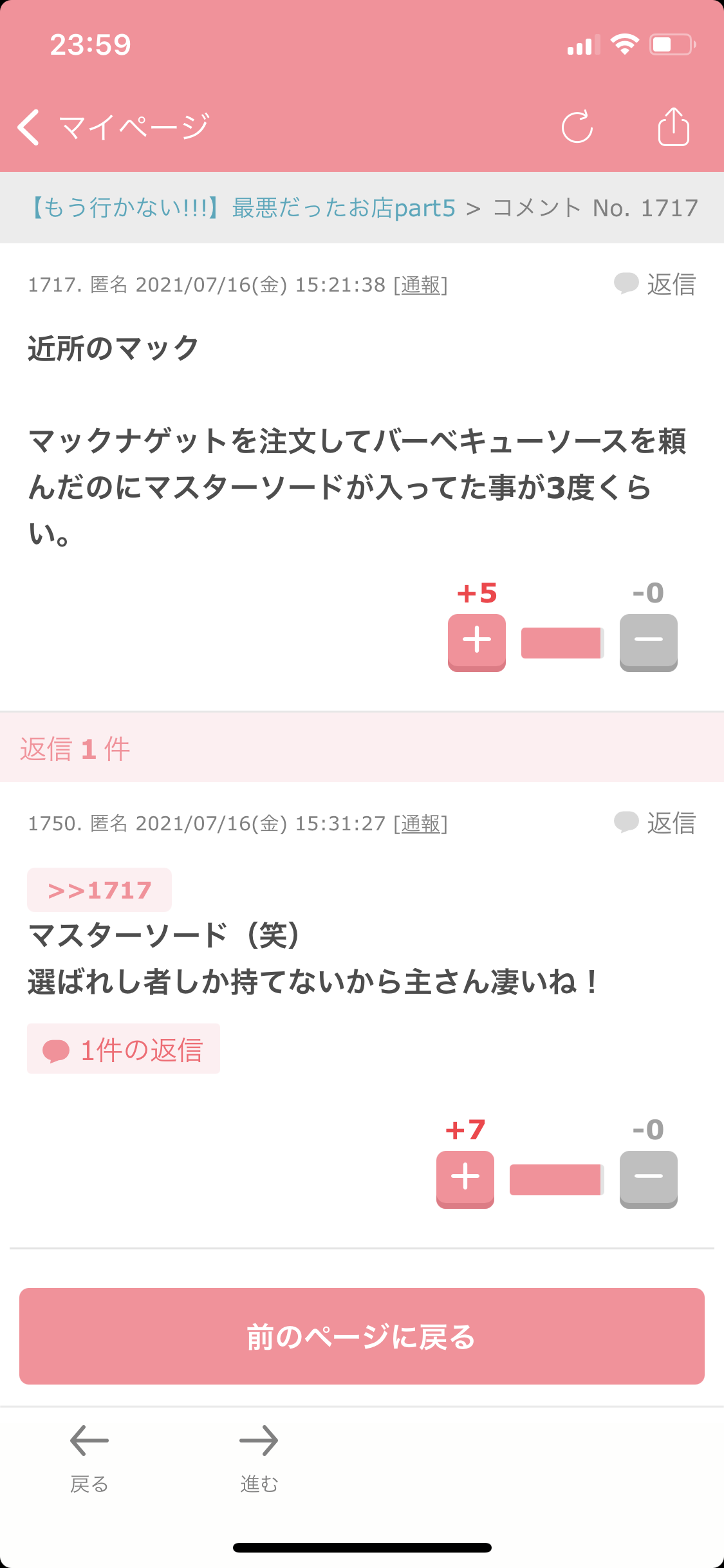Upvote comment 1750 with plus button
Image resolution: width=724 pixels, height=1568 pixels.
pos(465,1179)
